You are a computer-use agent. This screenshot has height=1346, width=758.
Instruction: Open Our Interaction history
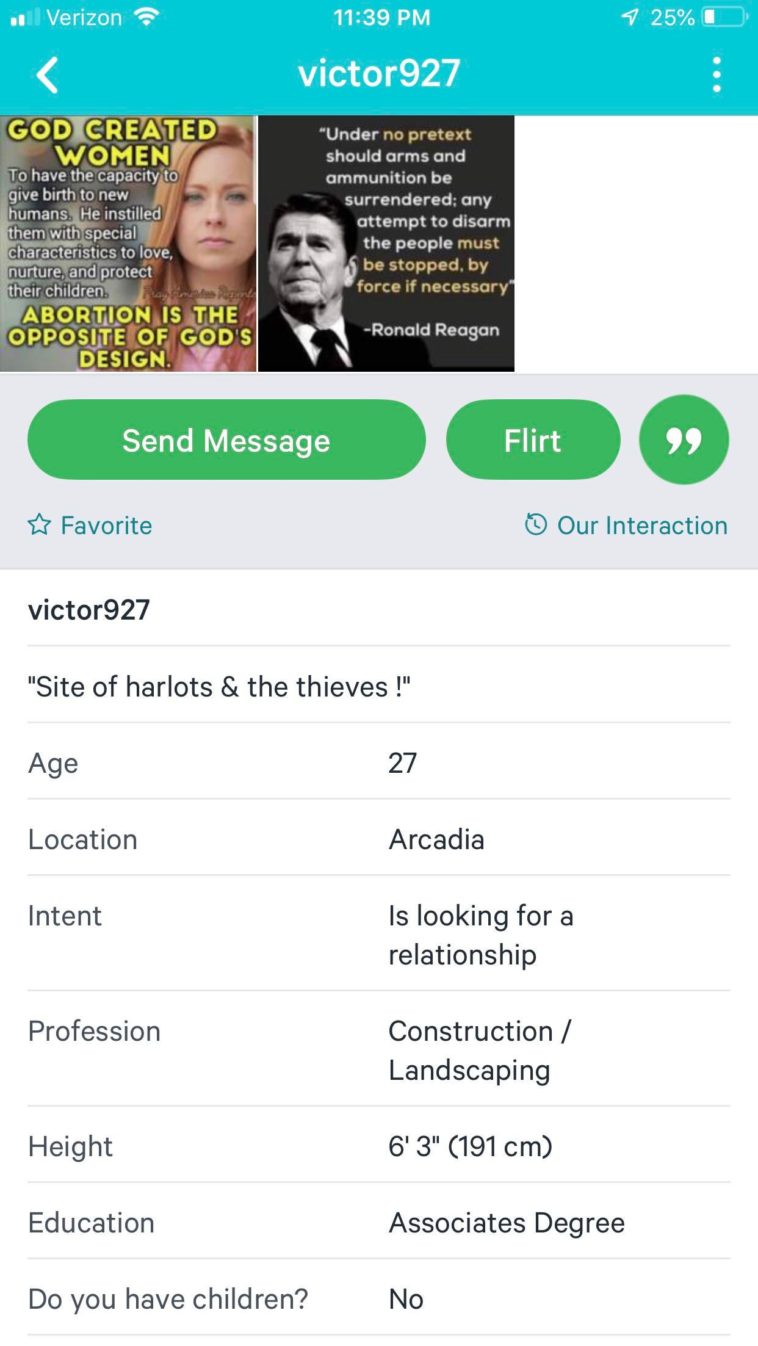pos(626,525)
